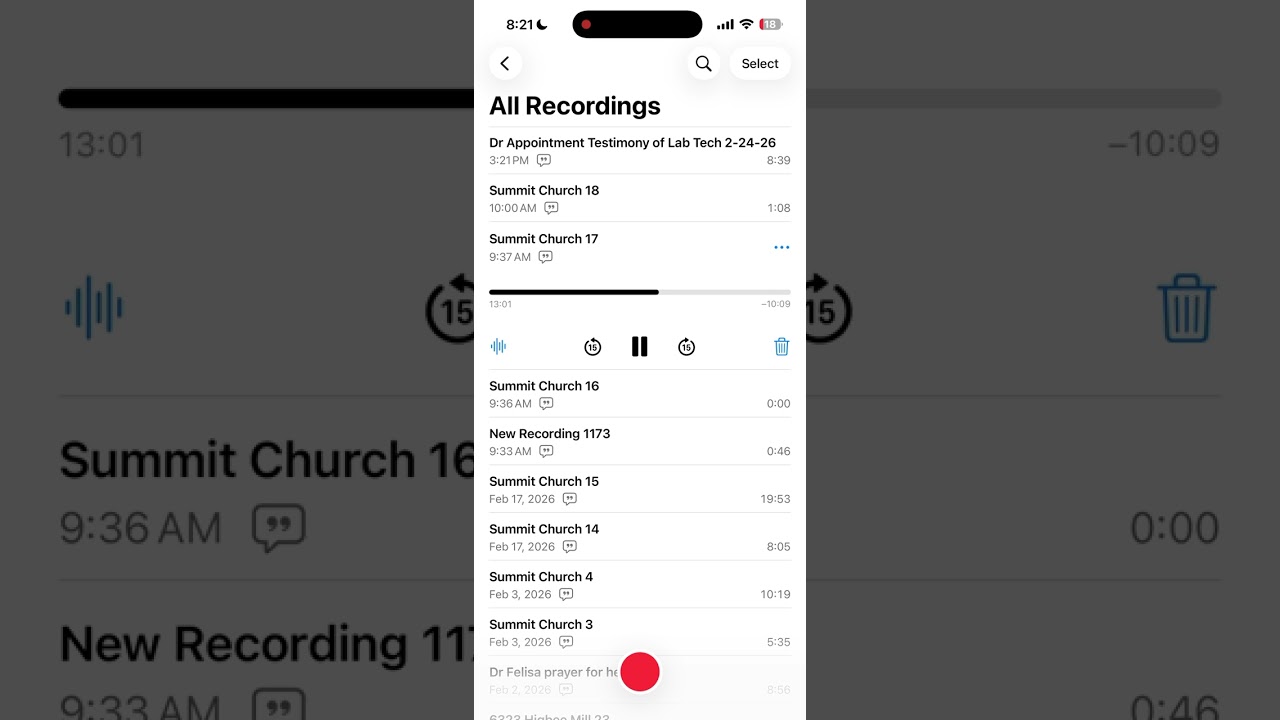The image size is (1280, 720).
Task: Skip back 15 seconds
Action: click(x=592, y=347)
